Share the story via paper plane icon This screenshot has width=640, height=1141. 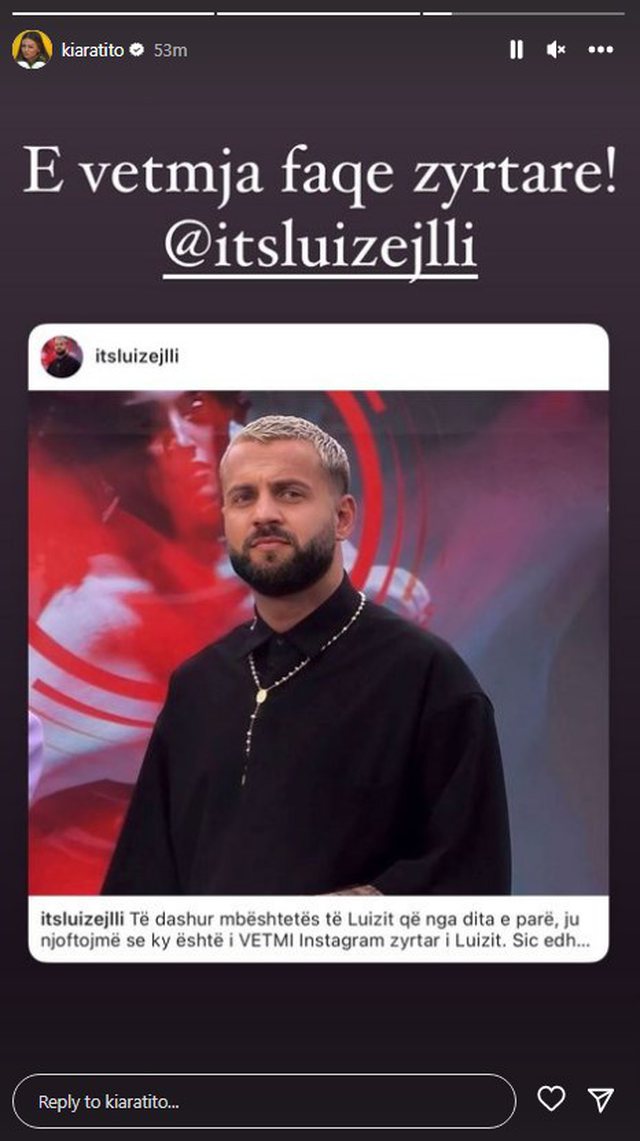(600, 1100)
